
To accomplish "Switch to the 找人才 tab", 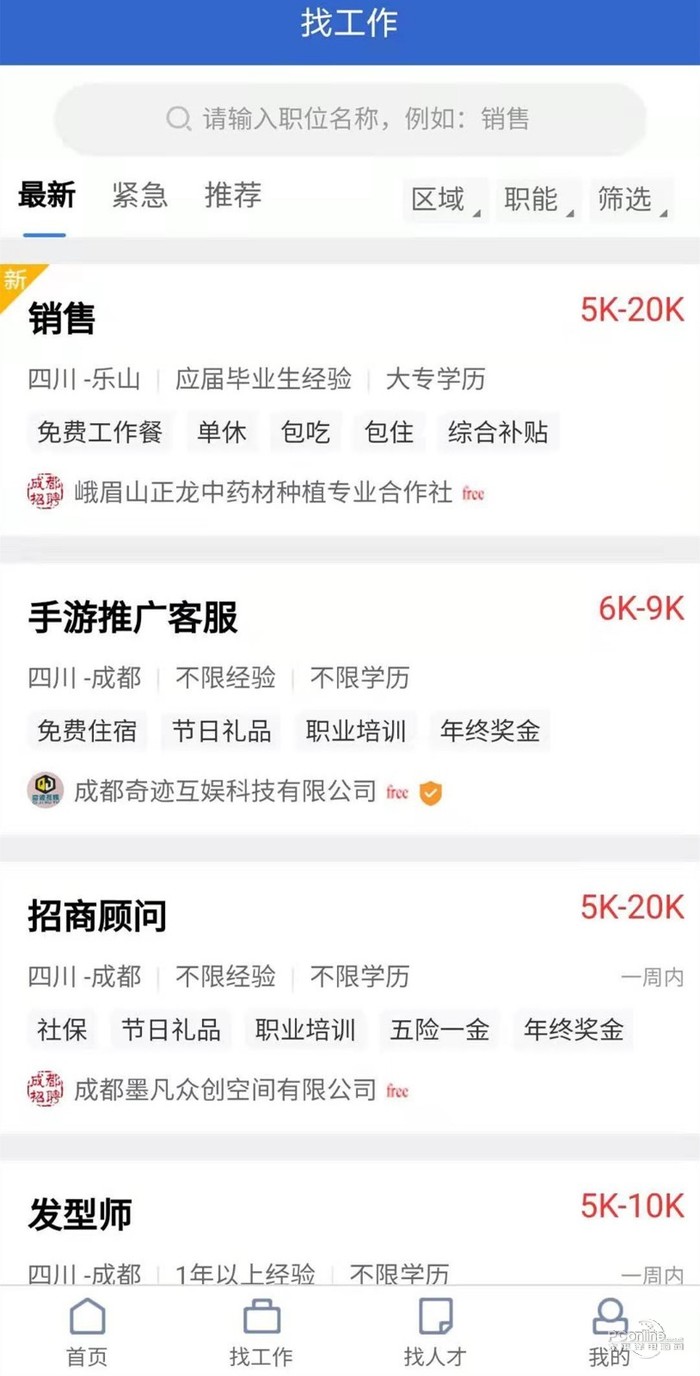I will click(435, 1332).
